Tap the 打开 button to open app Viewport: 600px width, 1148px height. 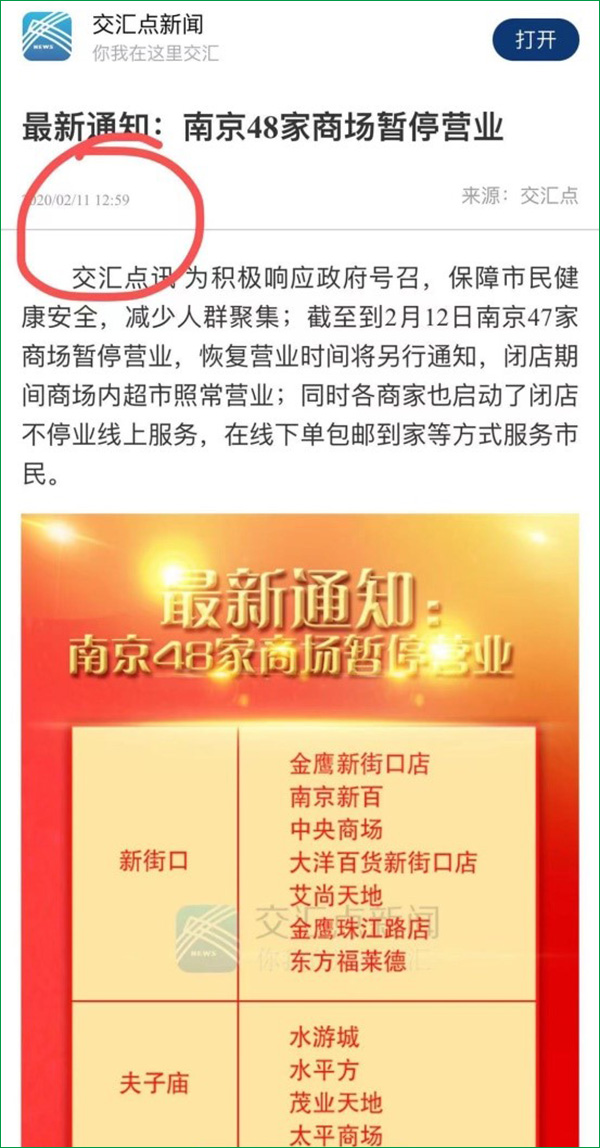click(535, 40)
